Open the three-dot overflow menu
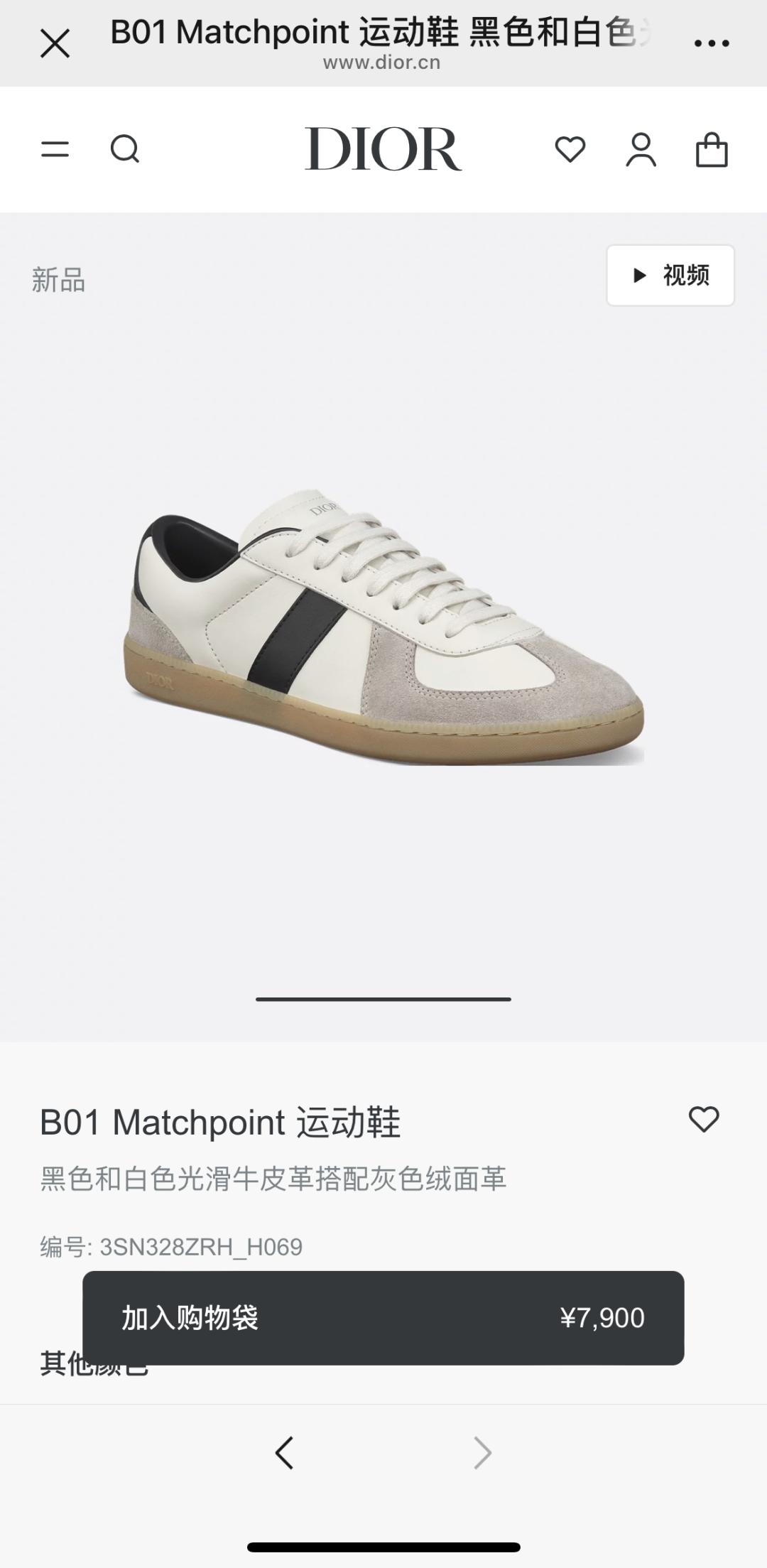 pos(712,43)
